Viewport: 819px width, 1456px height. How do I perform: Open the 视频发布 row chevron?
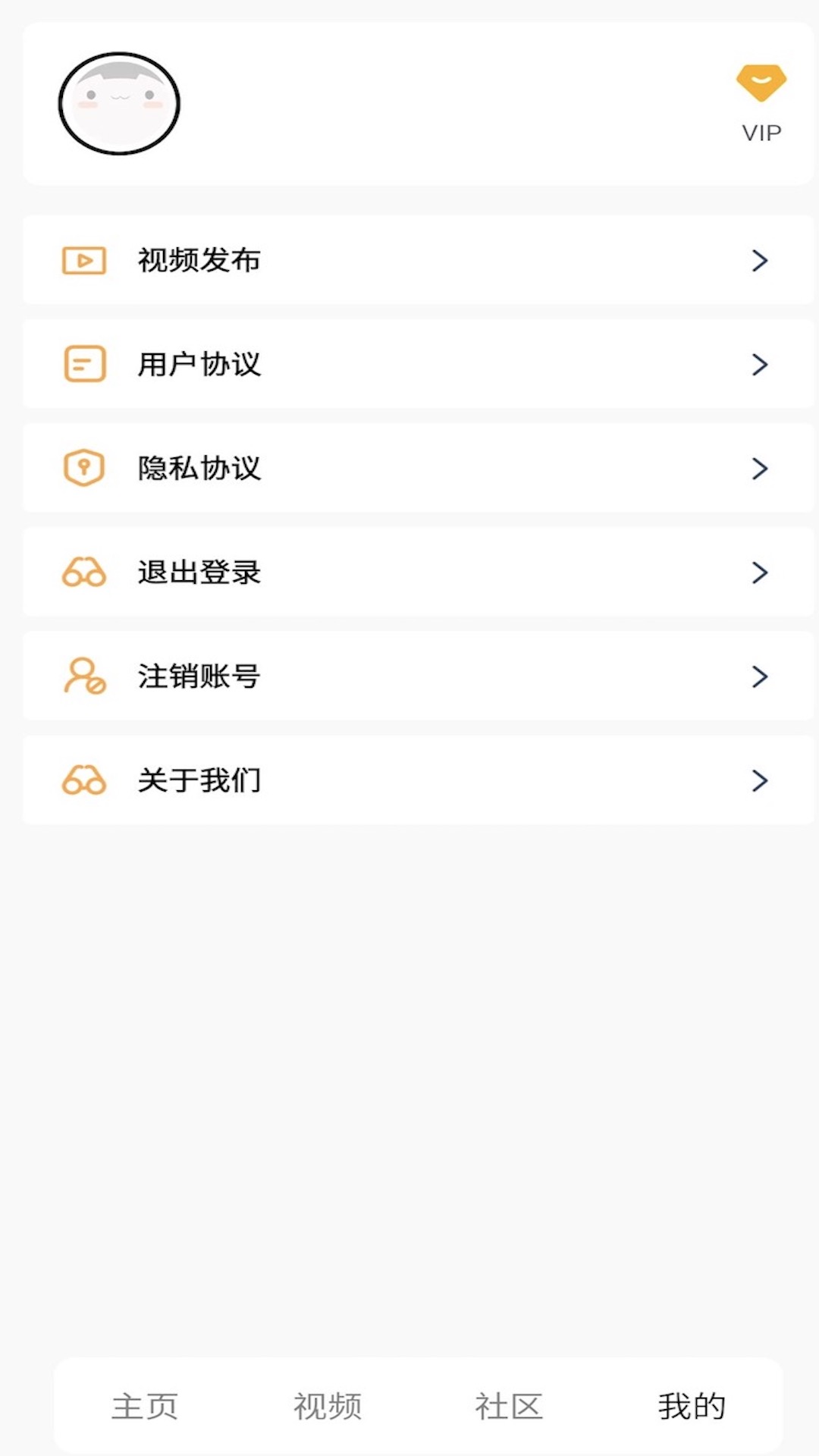758,260
